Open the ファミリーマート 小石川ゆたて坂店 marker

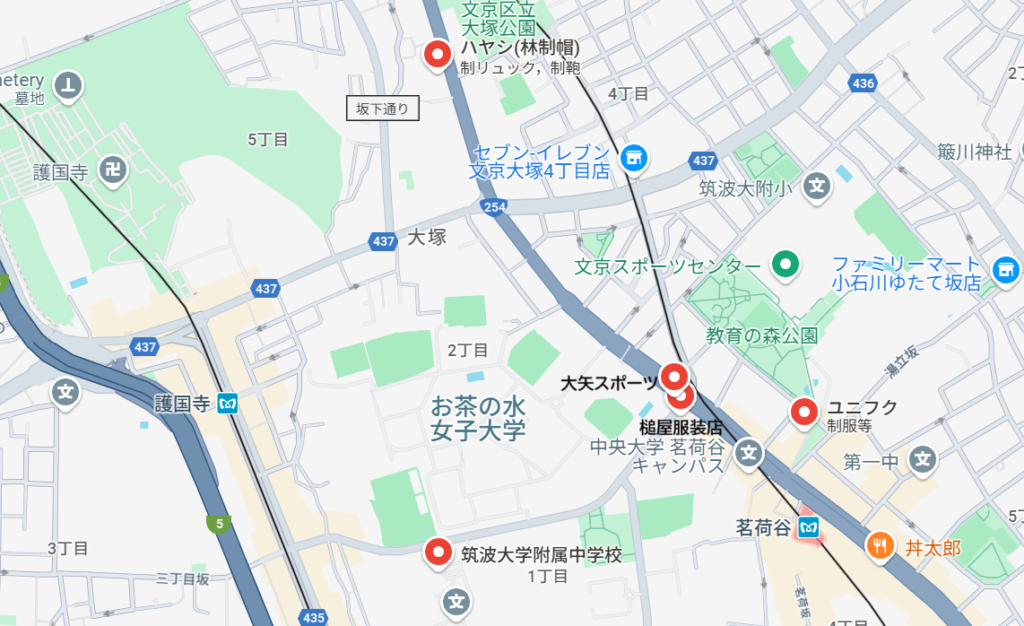(x=1006, y=268)
